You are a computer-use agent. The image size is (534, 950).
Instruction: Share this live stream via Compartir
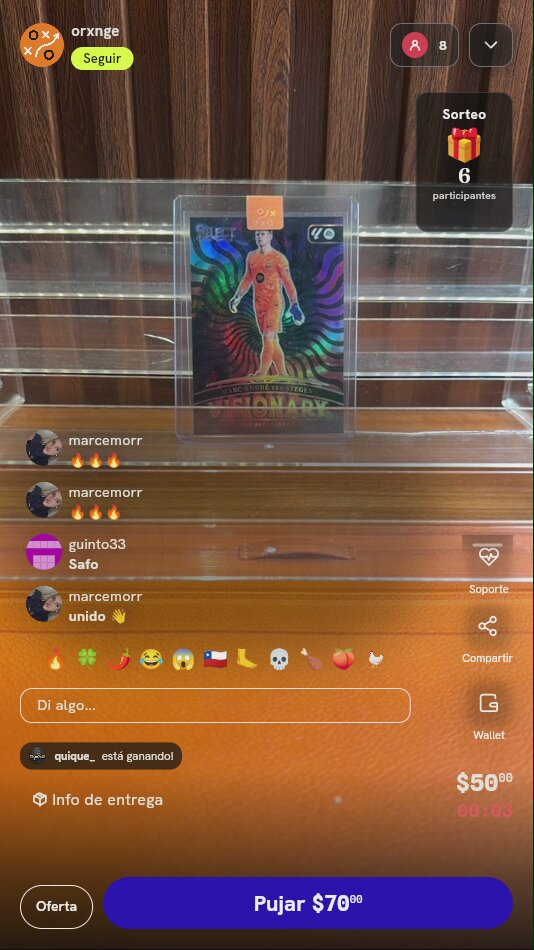coord(488,638)
